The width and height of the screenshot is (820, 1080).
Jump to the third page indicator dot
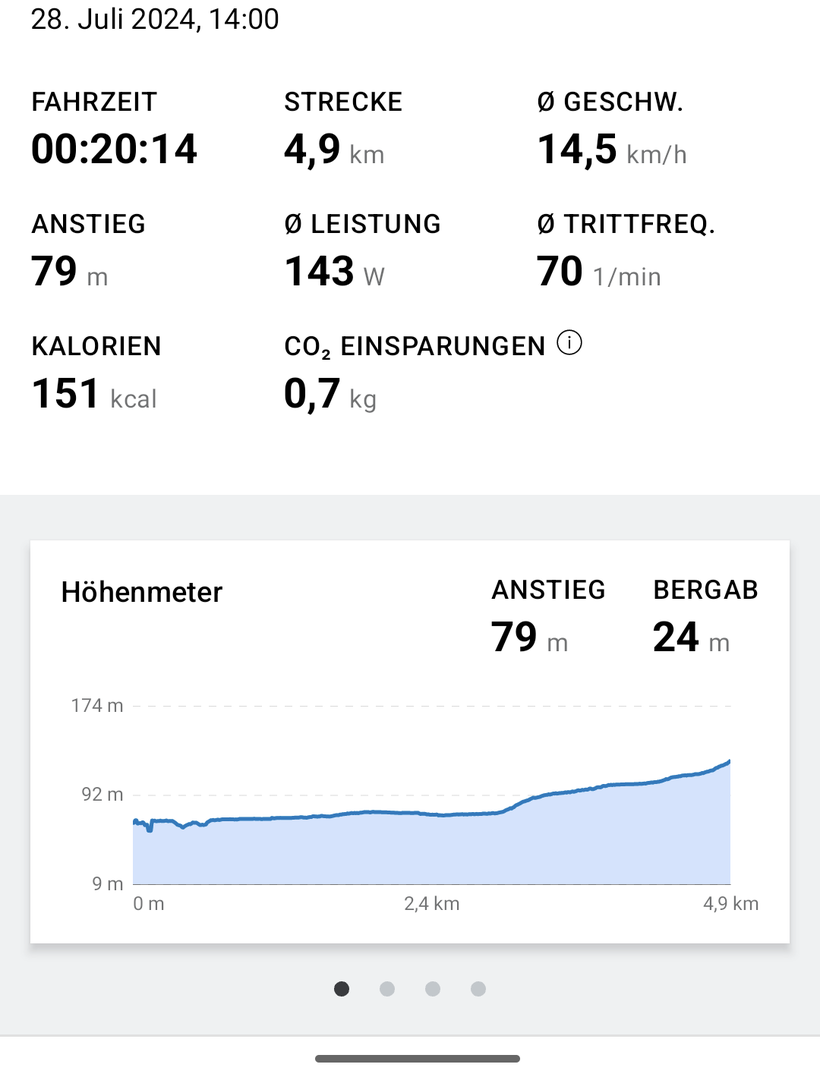click(x=433, y=989)
